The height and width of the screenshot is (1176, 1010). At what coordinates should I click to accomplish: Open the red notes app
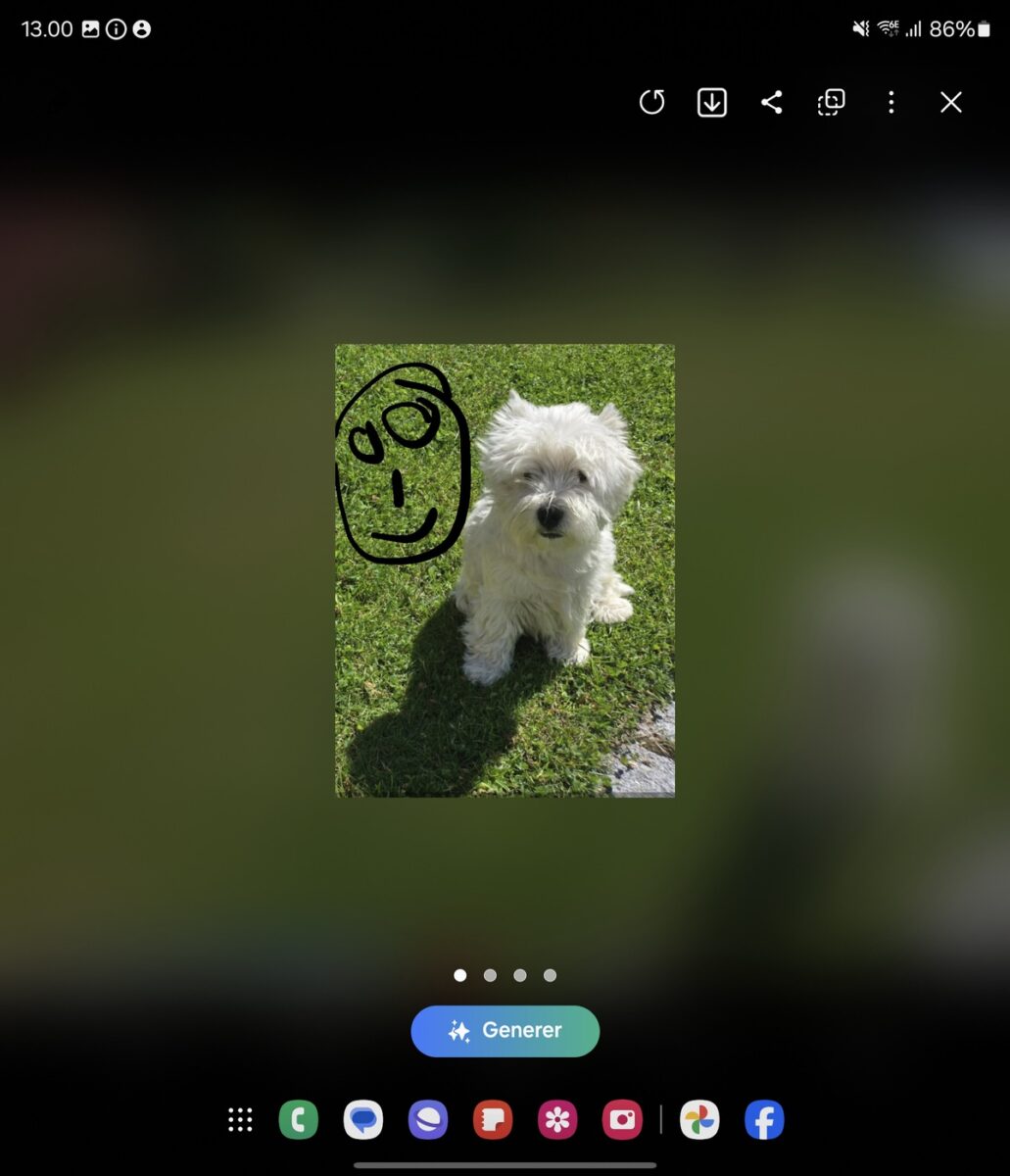click(x=493, y=1120)
